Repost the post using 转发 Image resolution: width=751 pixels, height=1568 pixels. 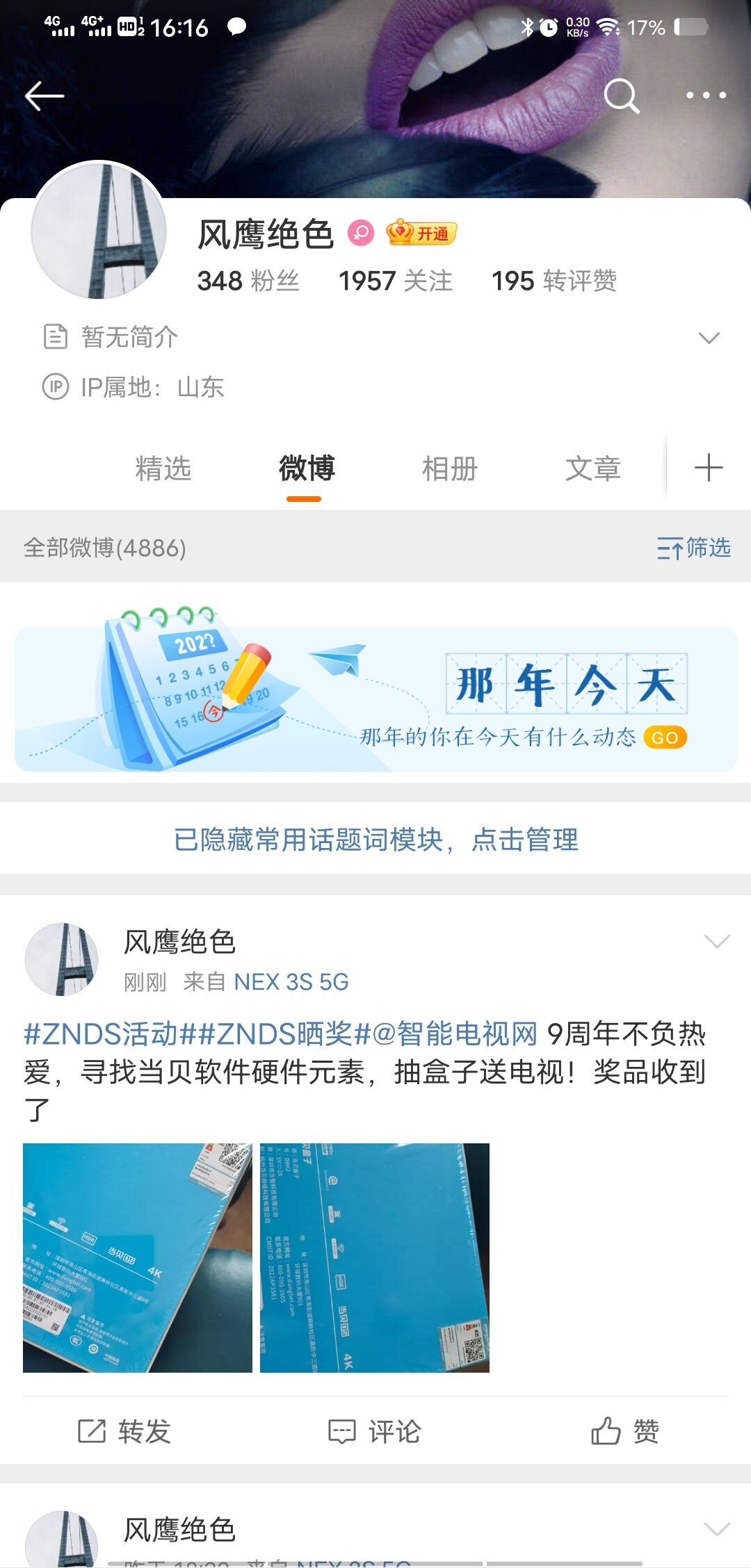(x=124, y=1432)
